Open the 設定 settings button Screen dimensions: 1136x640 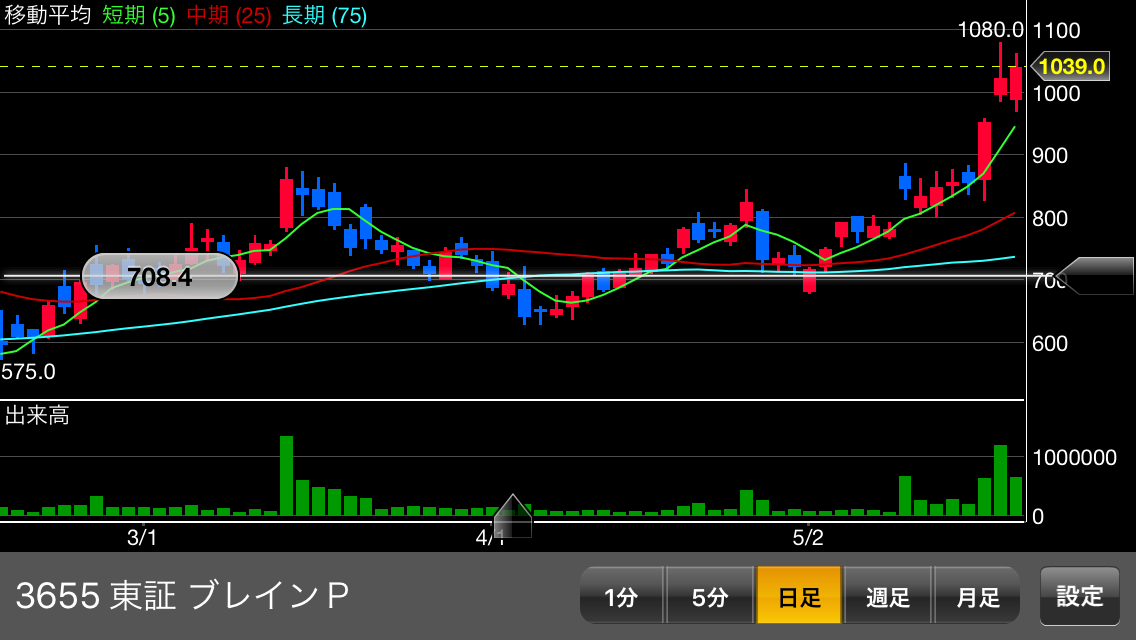pos(1080,596)
